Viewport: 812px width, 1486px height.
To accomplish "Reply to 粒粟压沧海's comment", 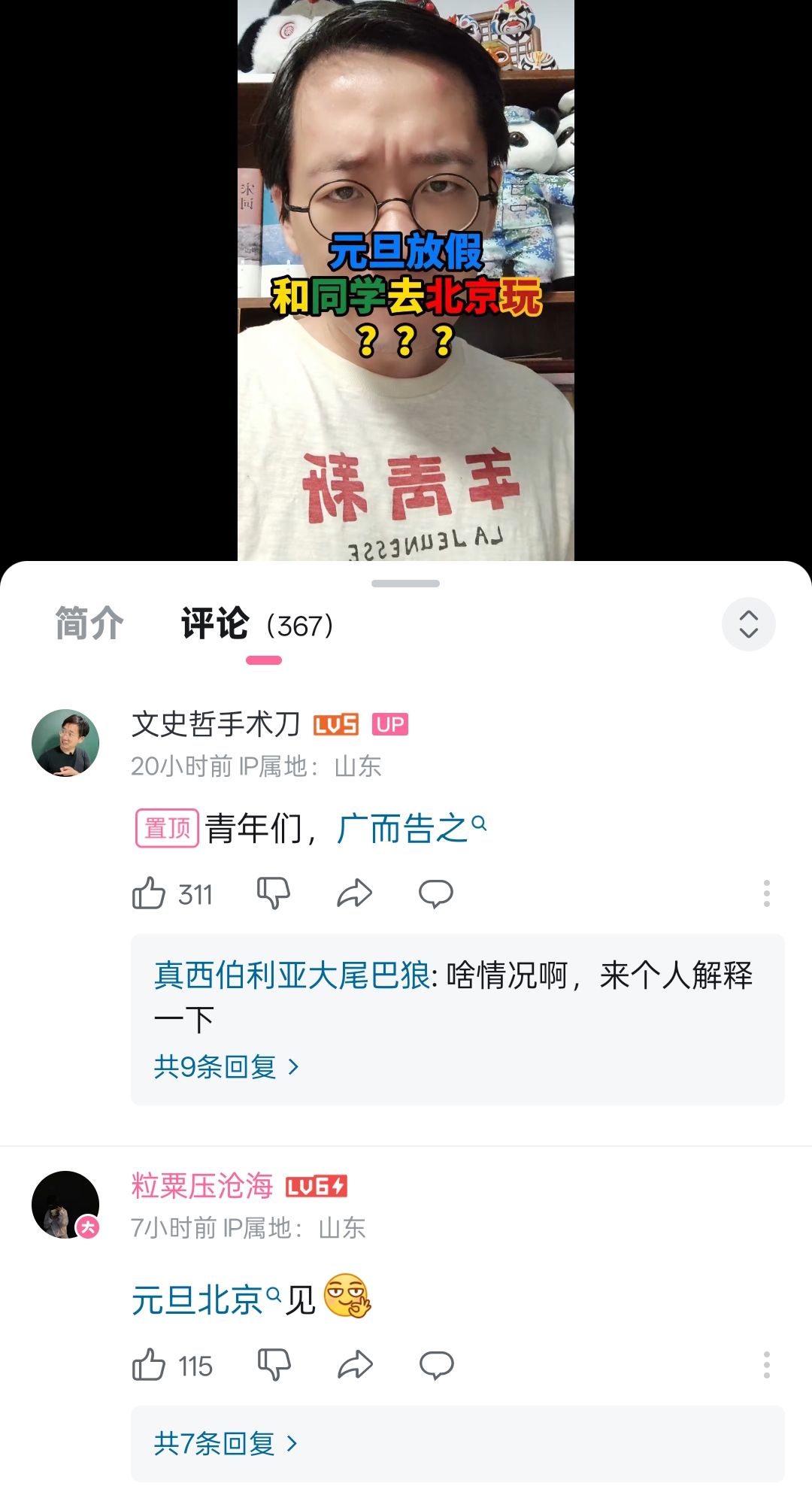I will click(x=436, y=1364).
